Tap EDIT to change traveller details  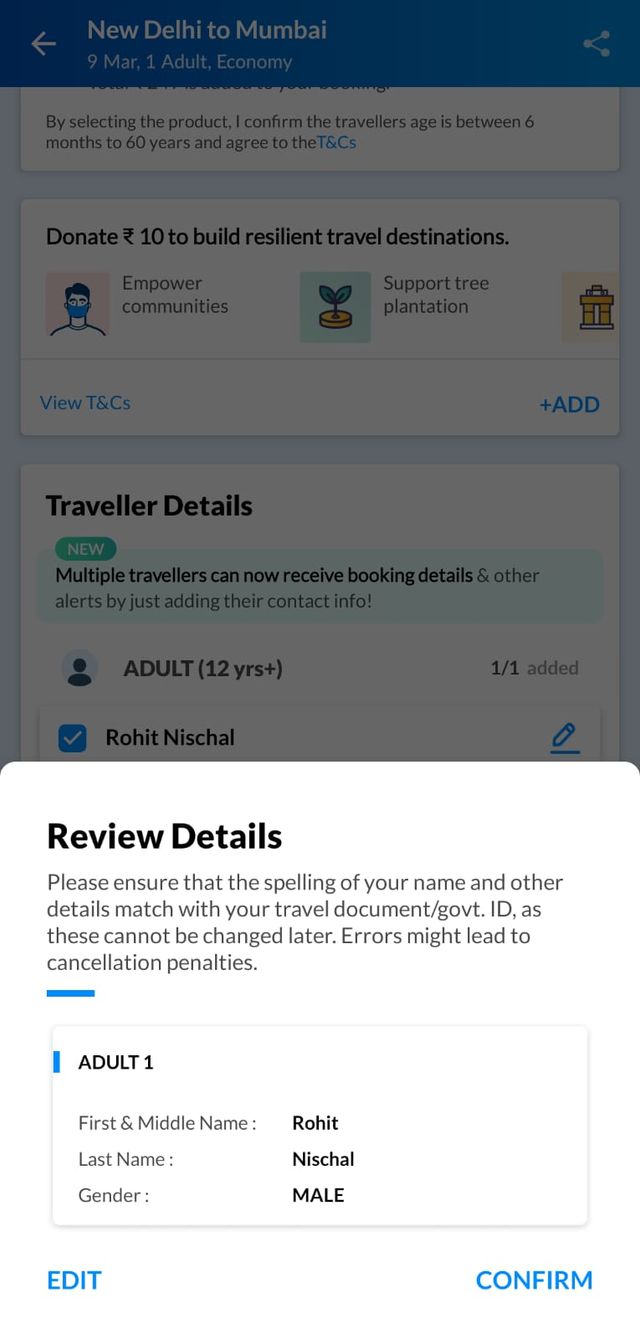tap(74, 1280)
